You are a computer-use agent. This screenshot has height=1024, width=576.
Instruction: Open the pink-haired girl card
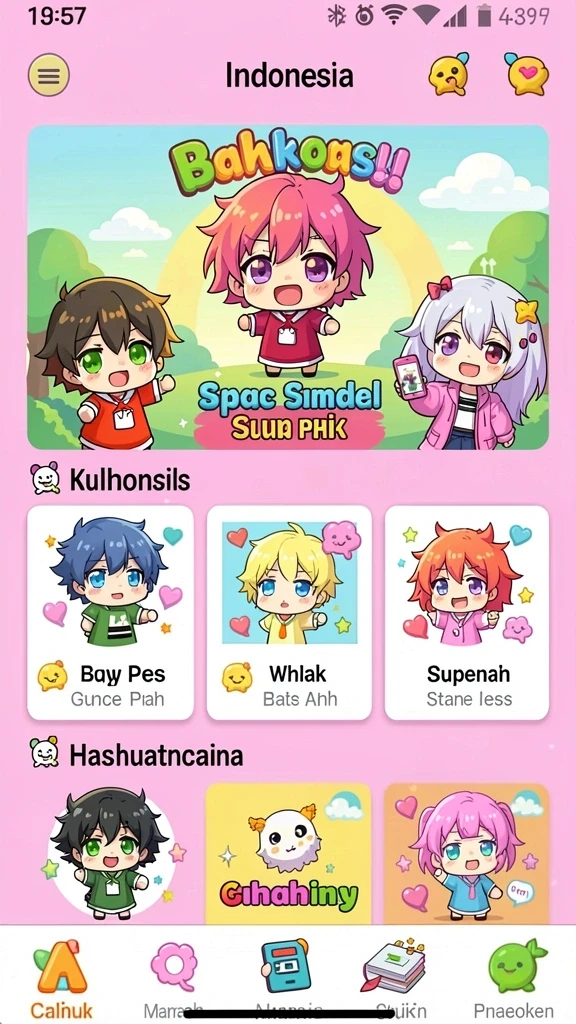pyautogui.click(x=466, y=854)
